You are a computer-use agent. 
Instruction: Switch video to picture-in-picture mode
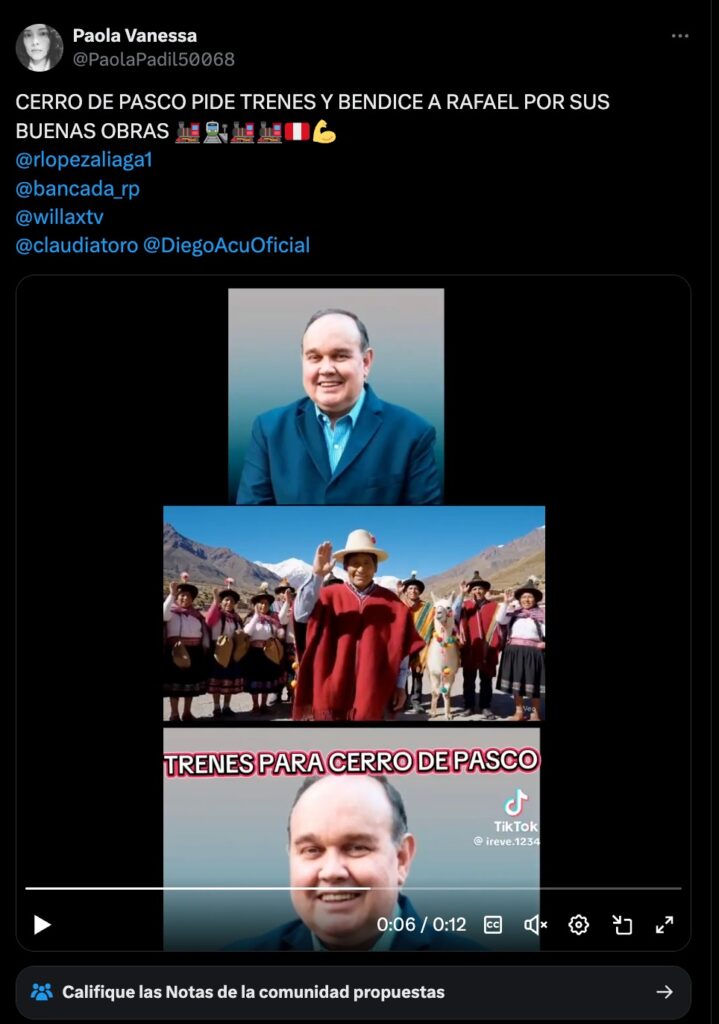tap(622, 925)
